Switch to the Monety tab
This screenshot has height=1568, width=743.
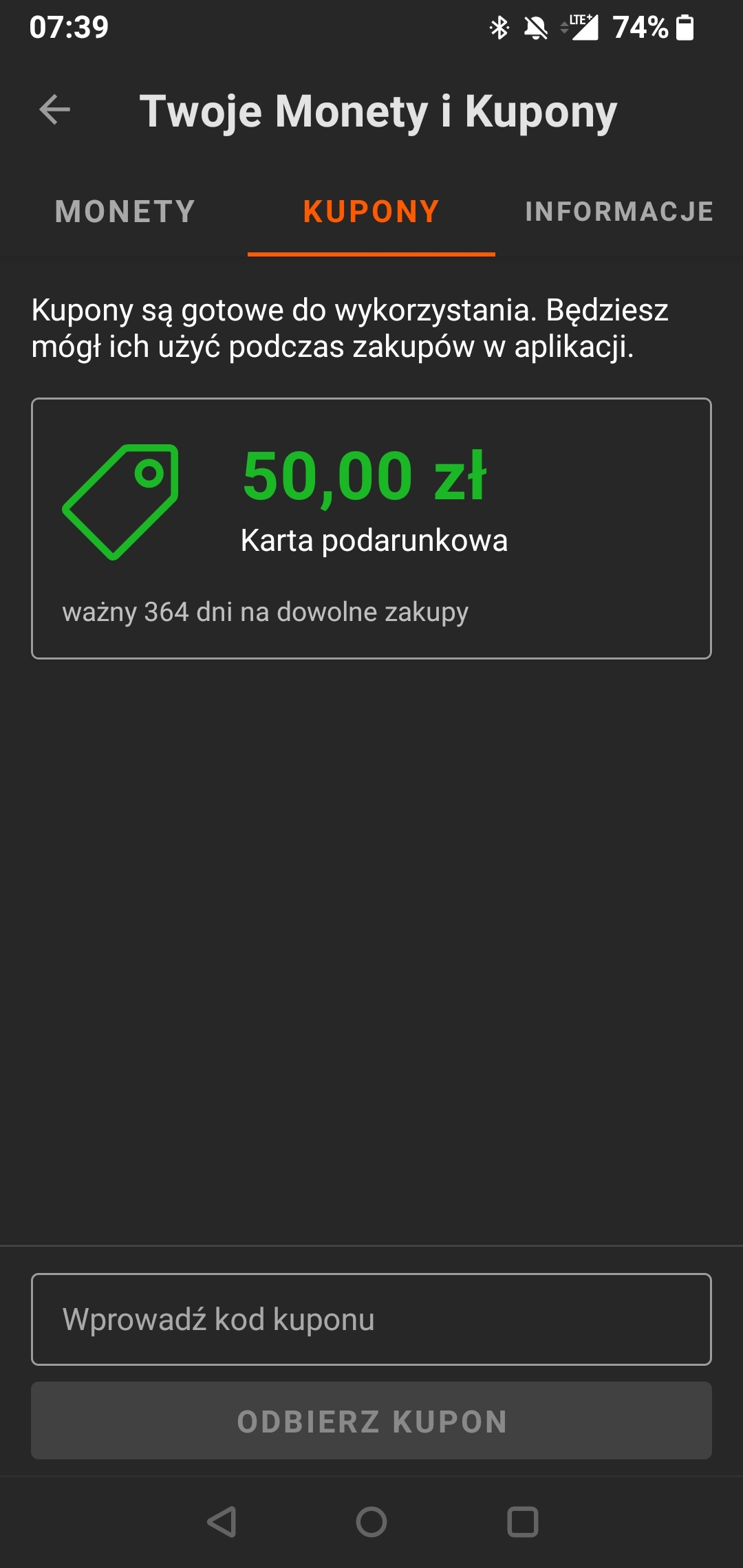125,212
